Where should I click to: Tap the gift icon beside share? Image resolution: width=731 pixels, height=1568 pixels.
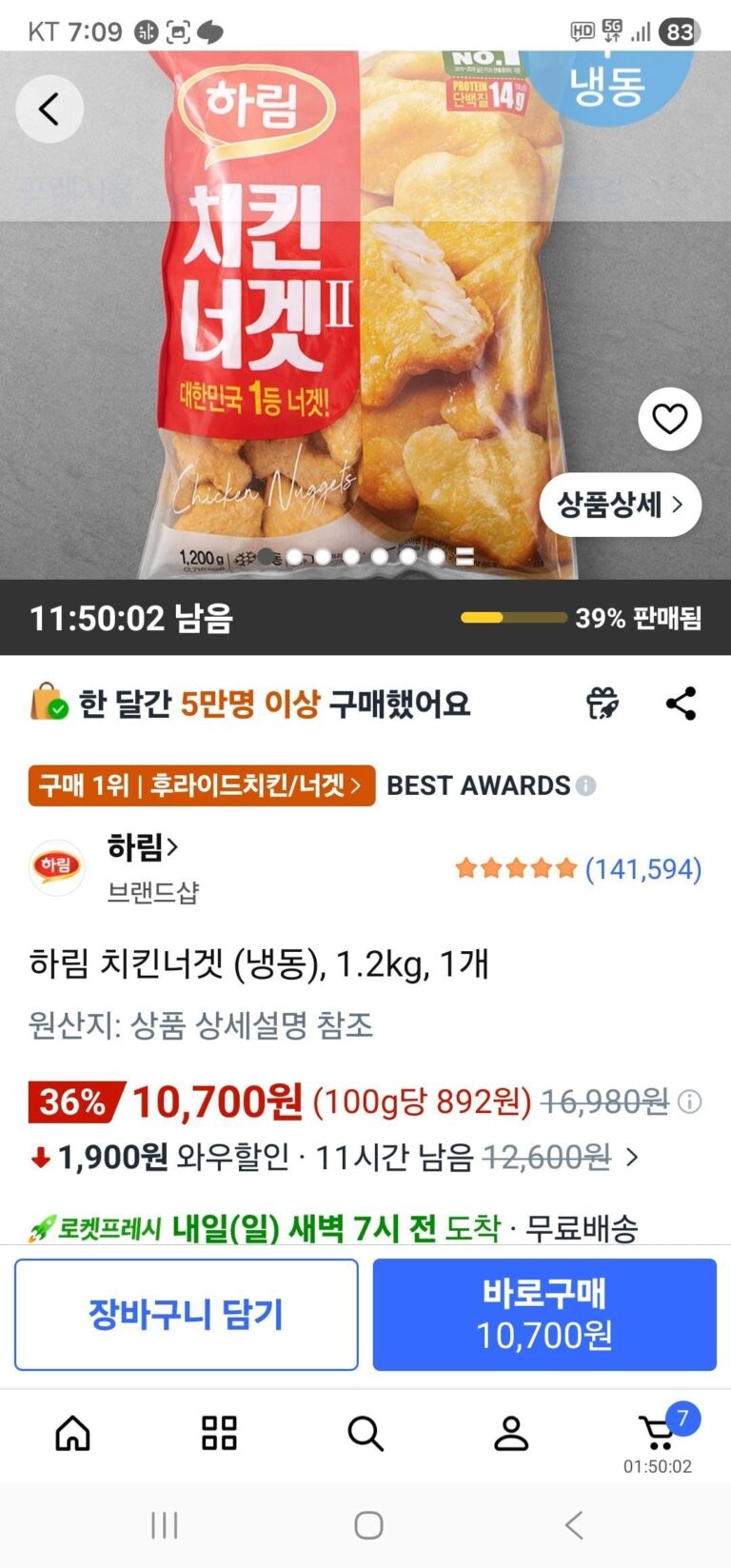click(602, 704)
